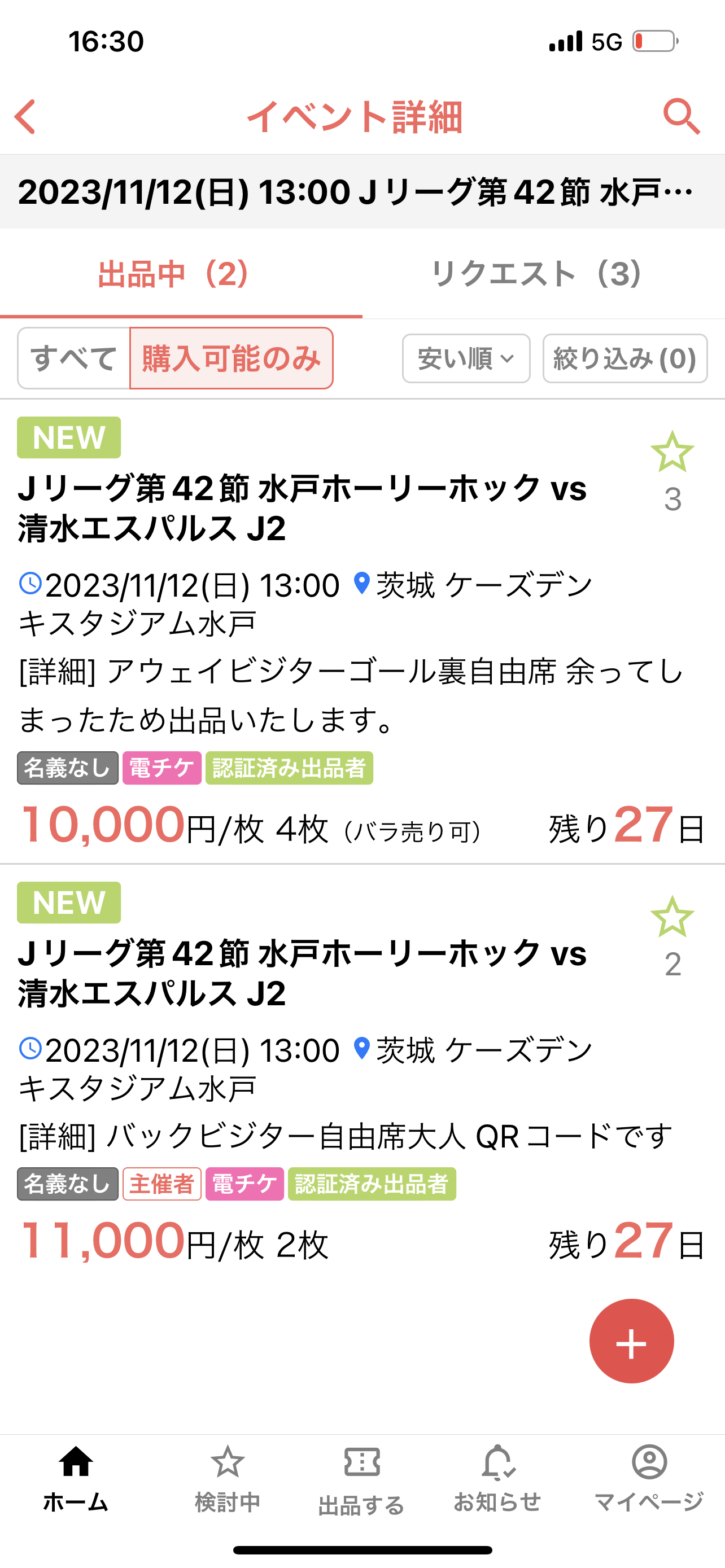This screenshot has width=725, height=1568.
Task: Select the 出品中 (2) tab
Action: click(x=173, y=274)
